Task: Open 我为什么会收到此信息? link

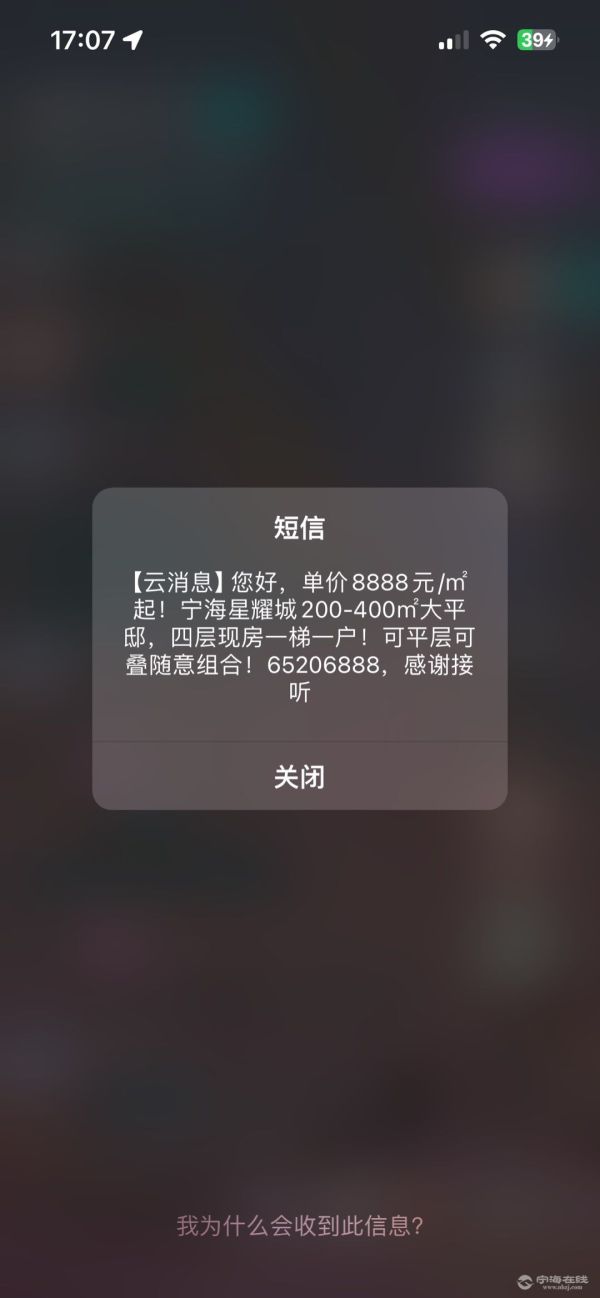Action: click(299, 1226)
